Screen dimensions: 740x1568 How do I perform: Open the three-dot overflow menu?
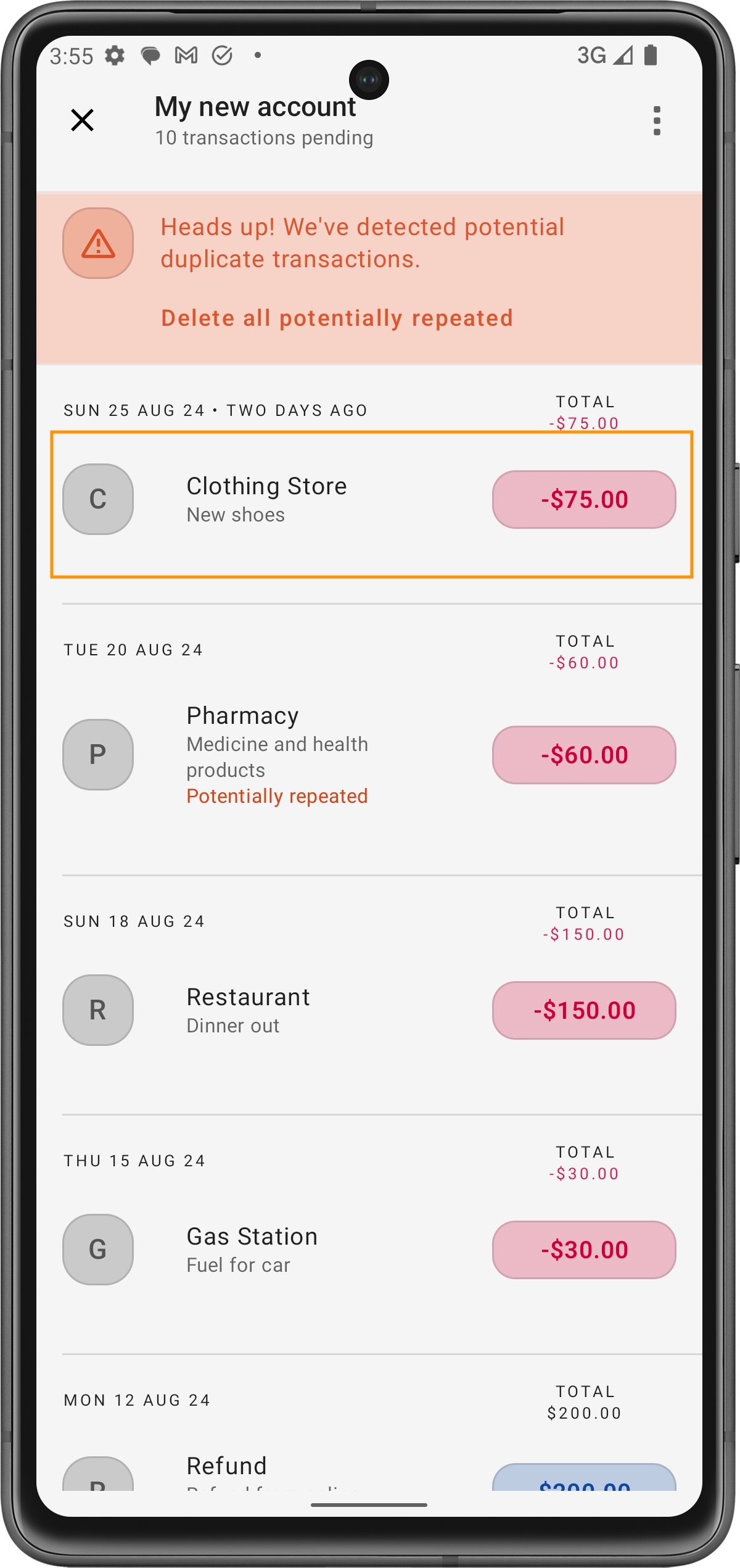point(657,120)
